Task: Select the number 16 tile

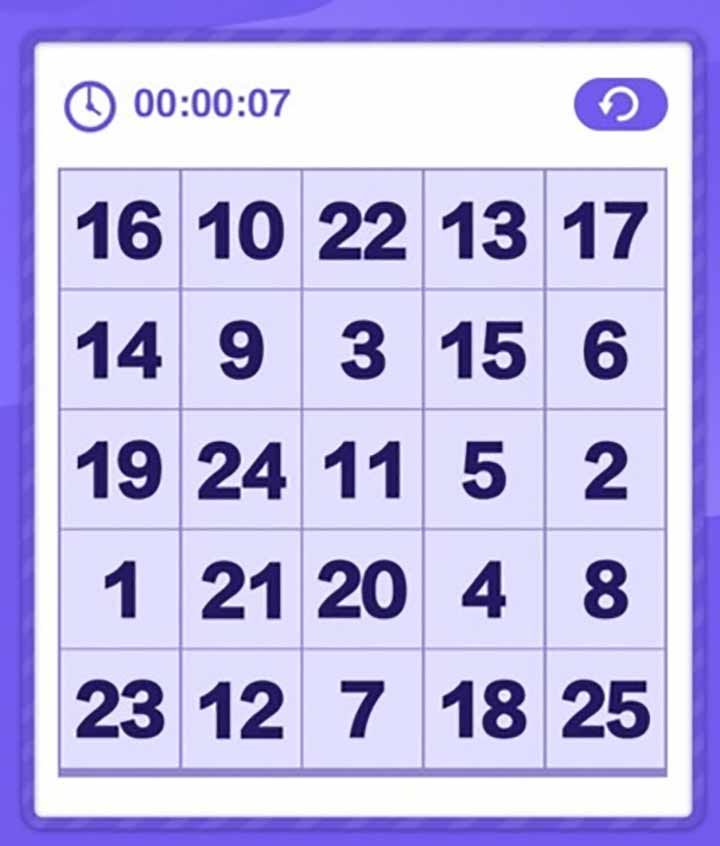Action: coord(120,230)
